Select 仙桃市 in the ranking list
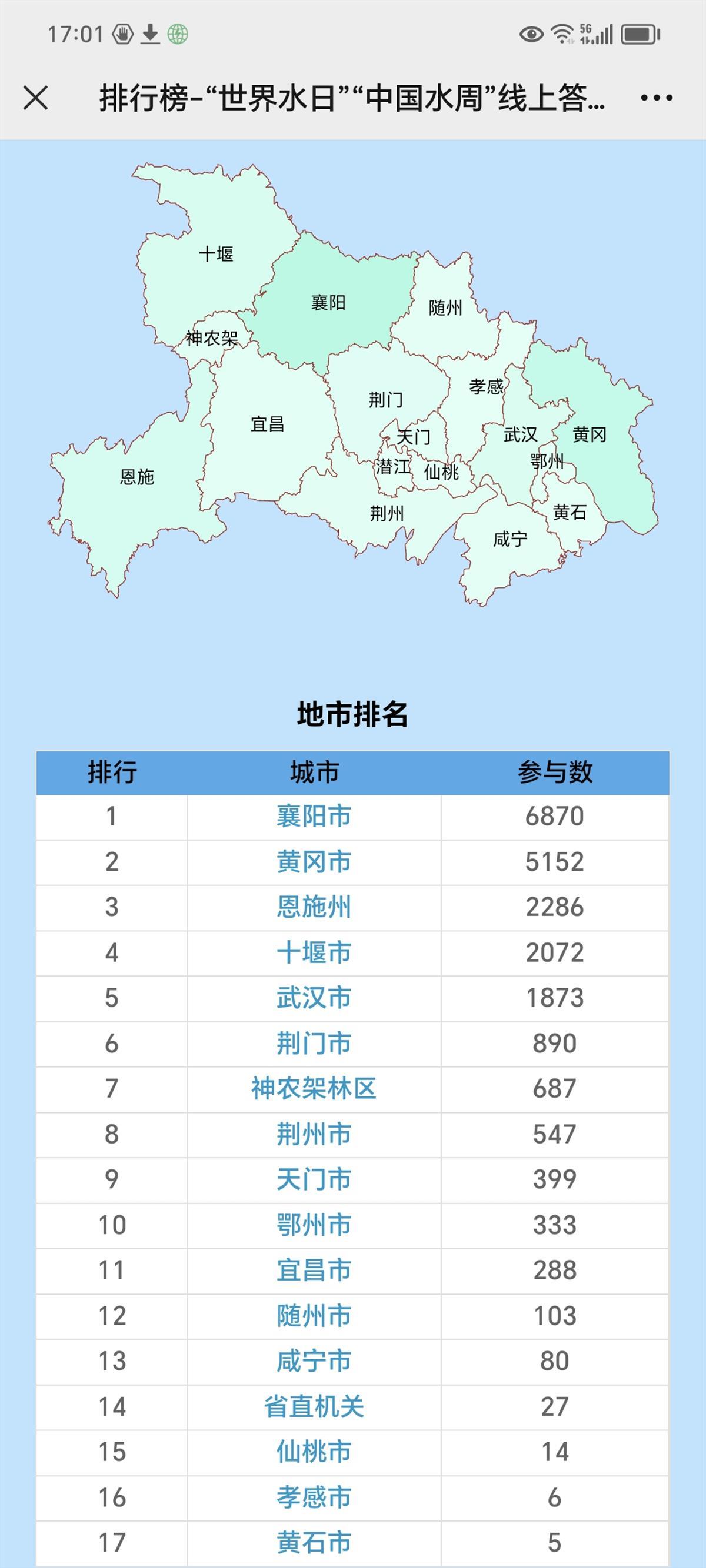This screenshot has width=706, height=1568. pyautogui.click(x=314, y=1452)
